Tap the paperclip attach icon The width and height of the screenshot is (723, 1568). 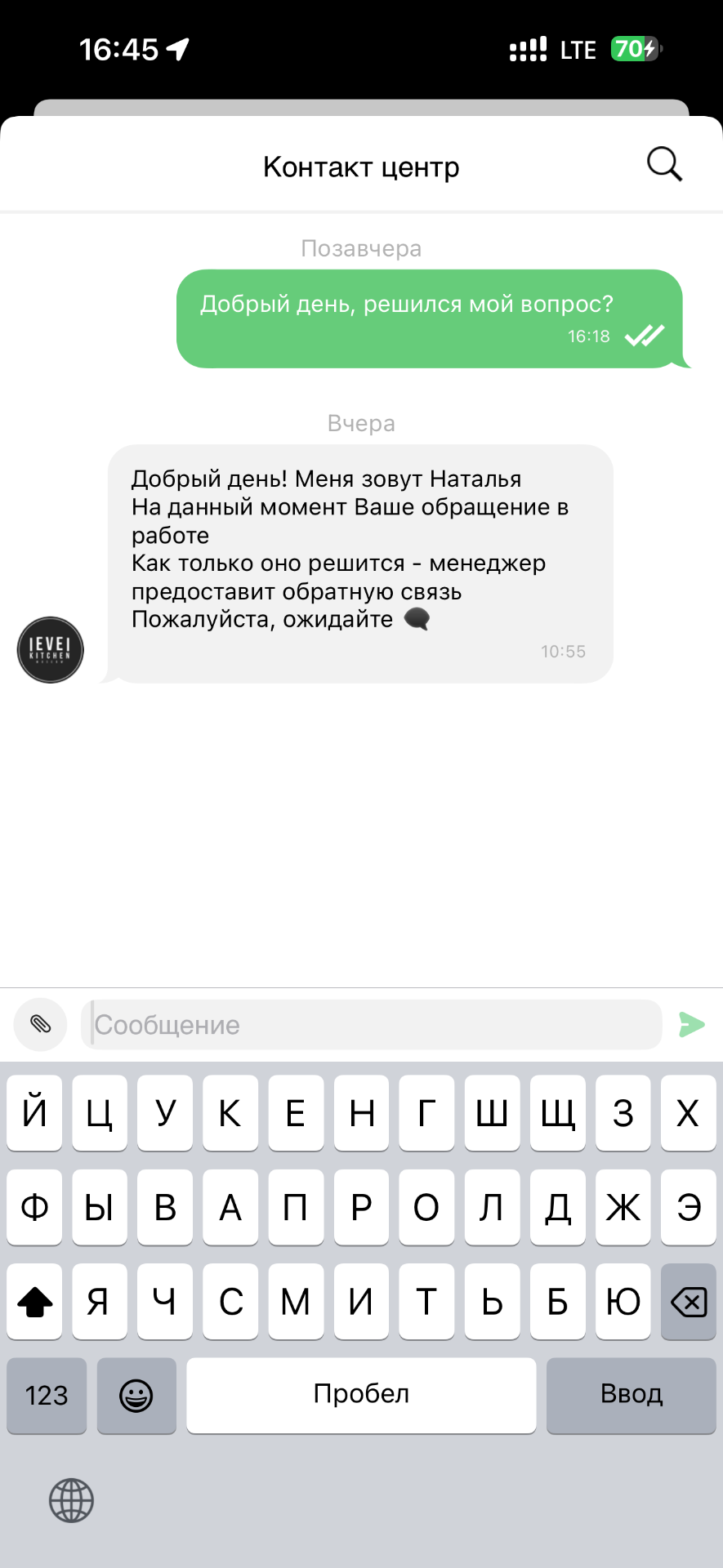pyautogui.click(x=41, y=1024)
